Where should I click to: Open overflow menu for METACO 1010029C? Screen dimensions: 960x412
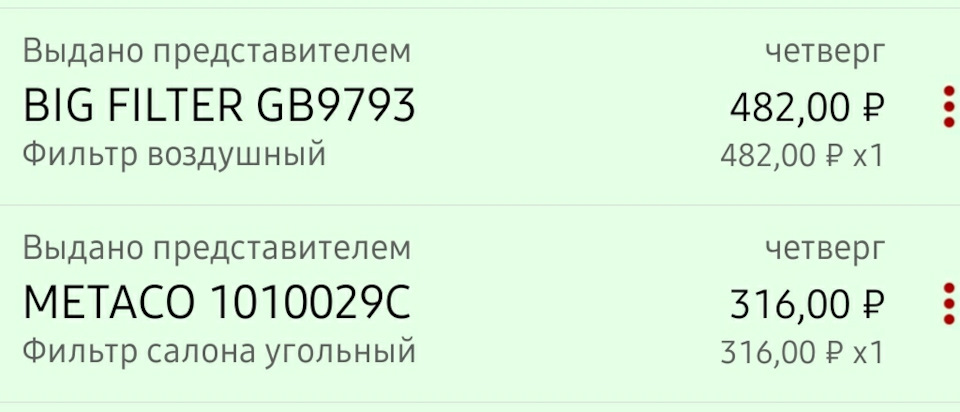click(x=947, y=304)
